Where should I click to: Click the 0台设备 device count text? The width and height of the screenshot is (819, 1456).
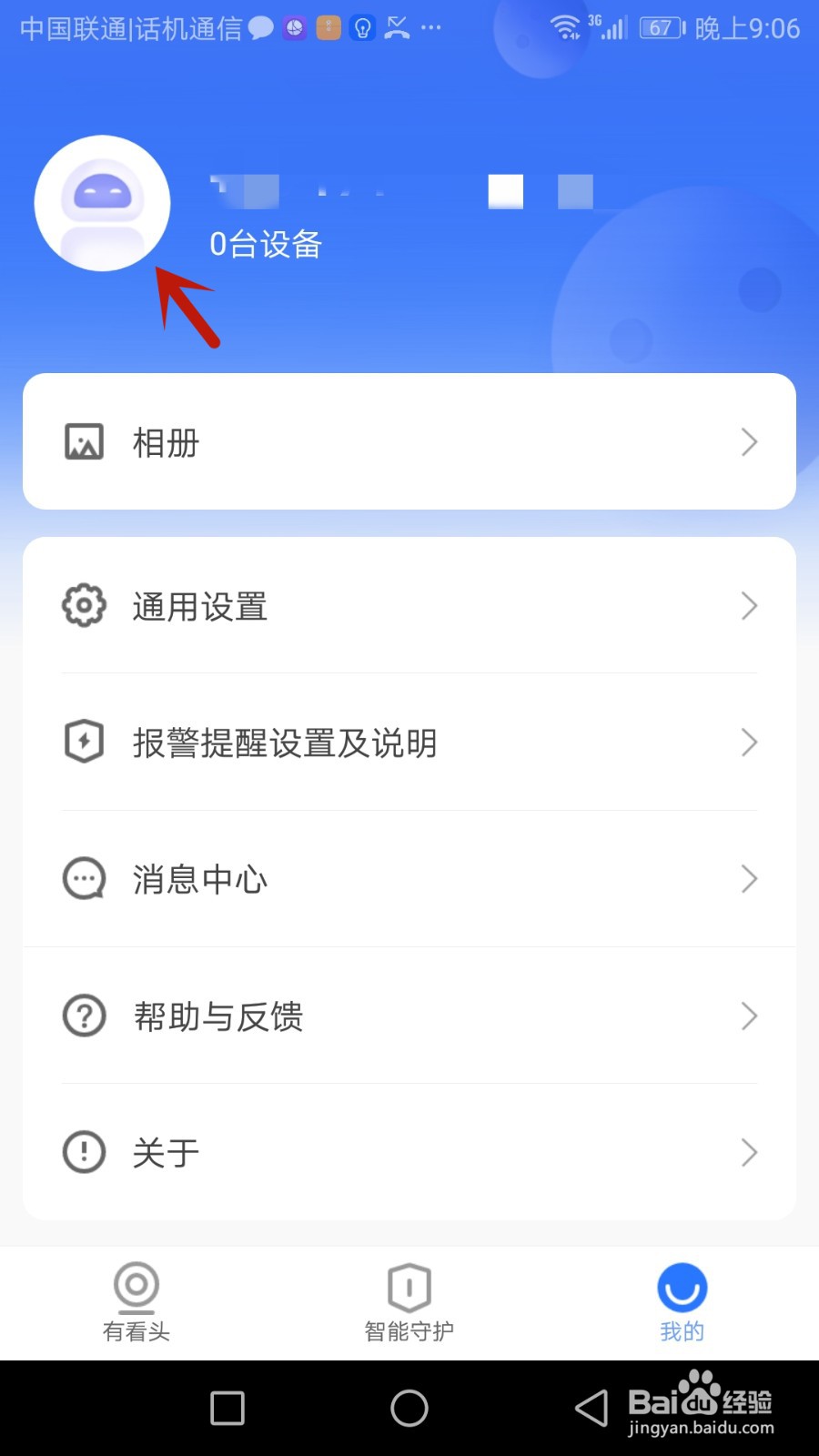pyautogui.click(x=265, y=243)
